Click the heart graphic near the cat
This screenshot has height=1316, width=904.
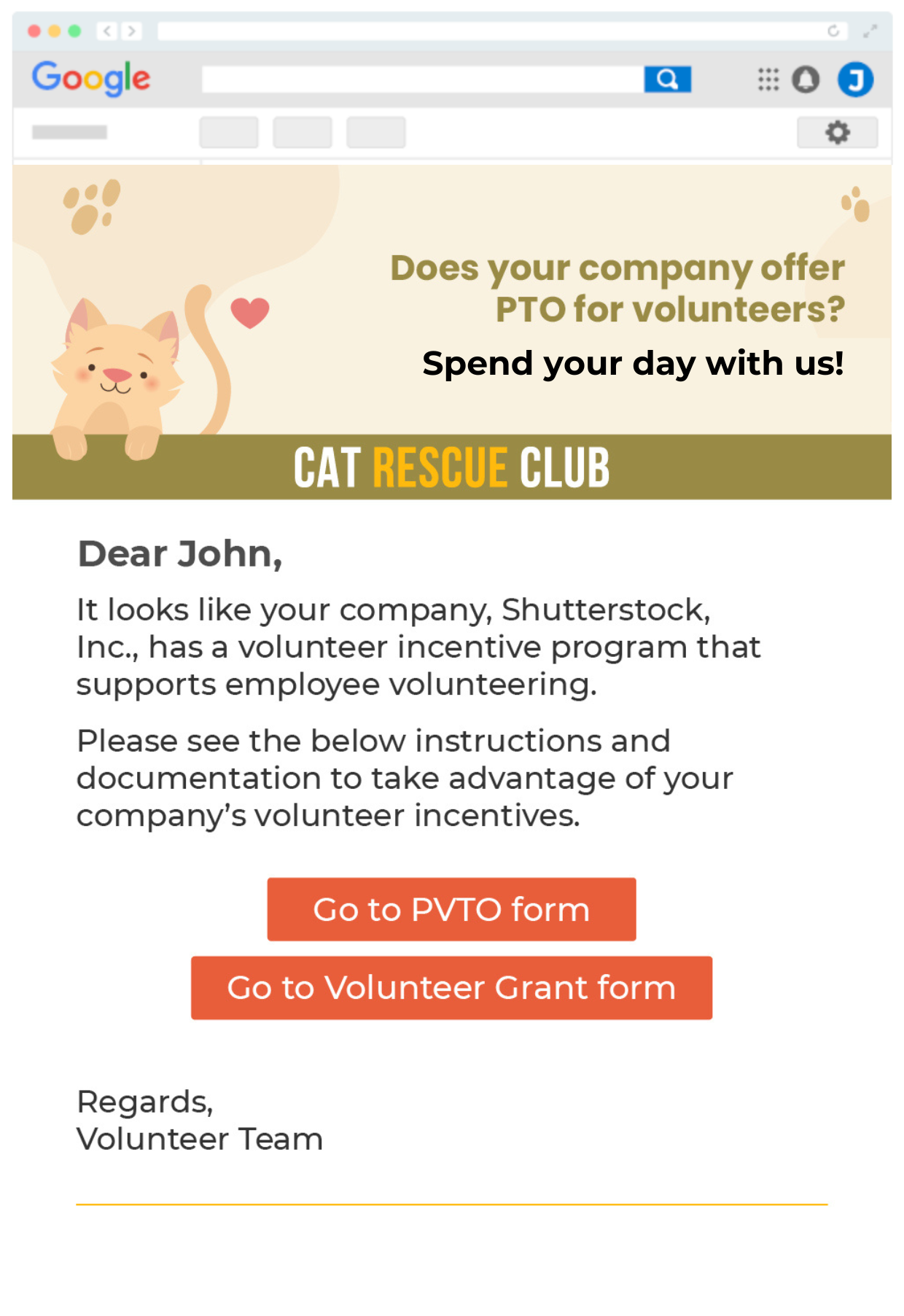point(251,314)
